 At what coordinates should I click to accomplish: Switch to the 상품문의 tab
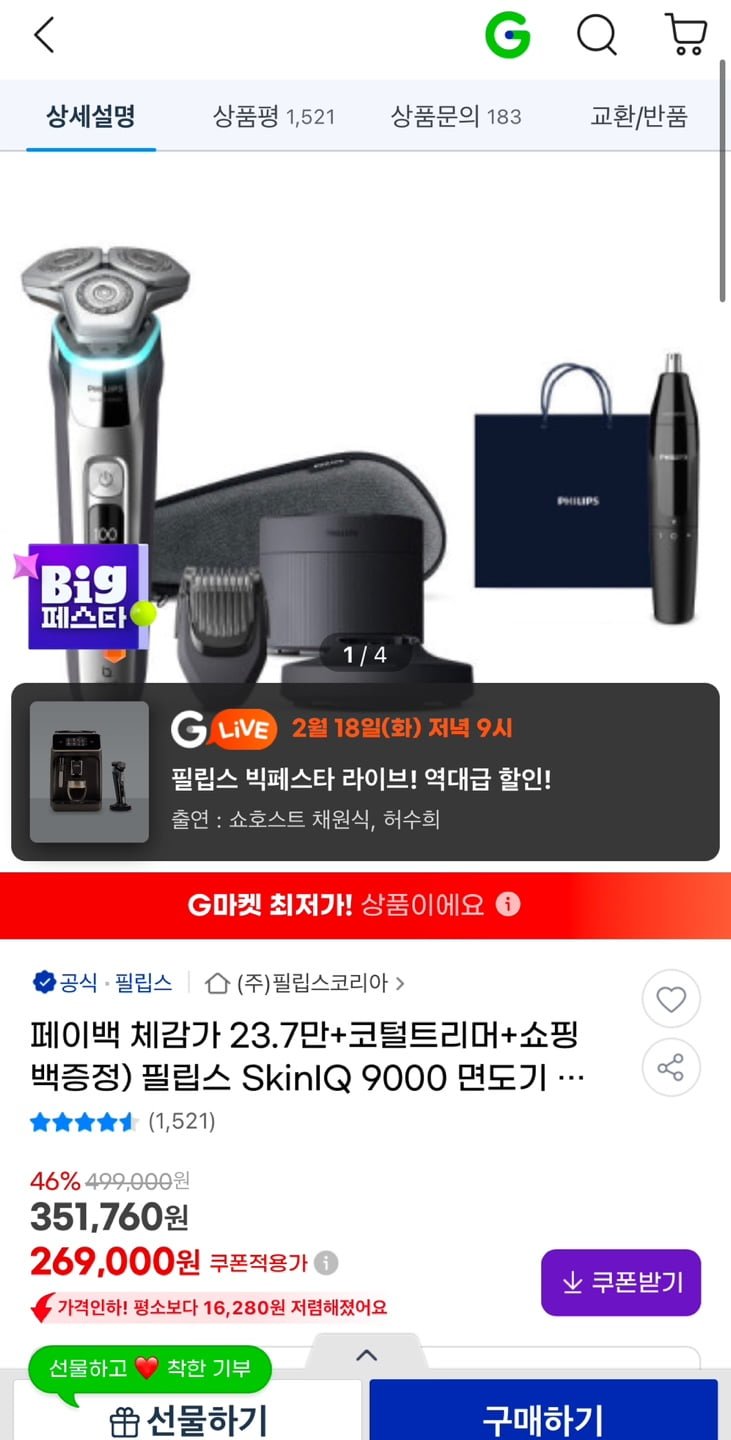(x=456, y=117)
